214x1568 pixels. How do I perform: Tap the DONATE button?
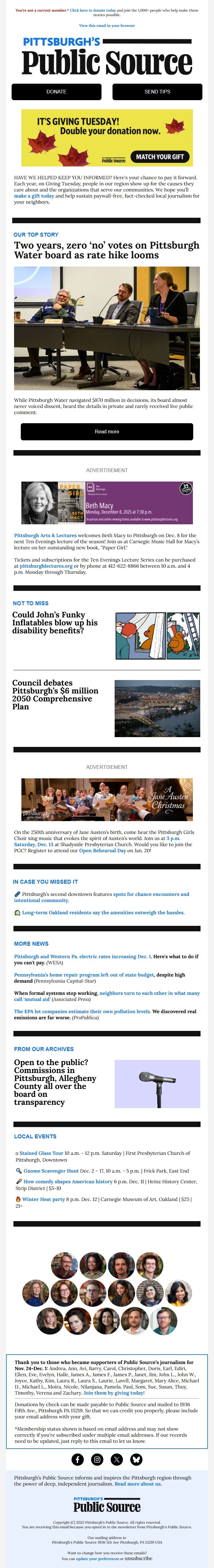click(56, 91)
